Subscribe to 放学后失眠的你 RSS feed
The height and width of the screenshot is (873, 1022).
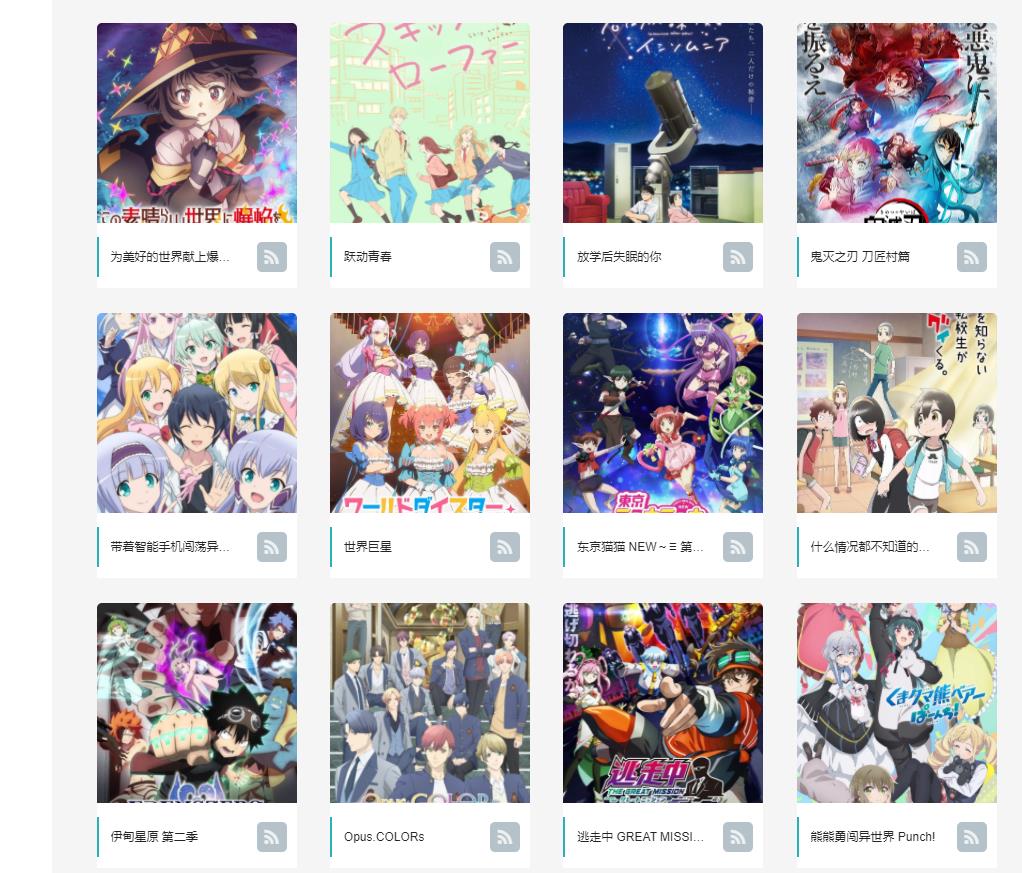click(x=738, y=257)
